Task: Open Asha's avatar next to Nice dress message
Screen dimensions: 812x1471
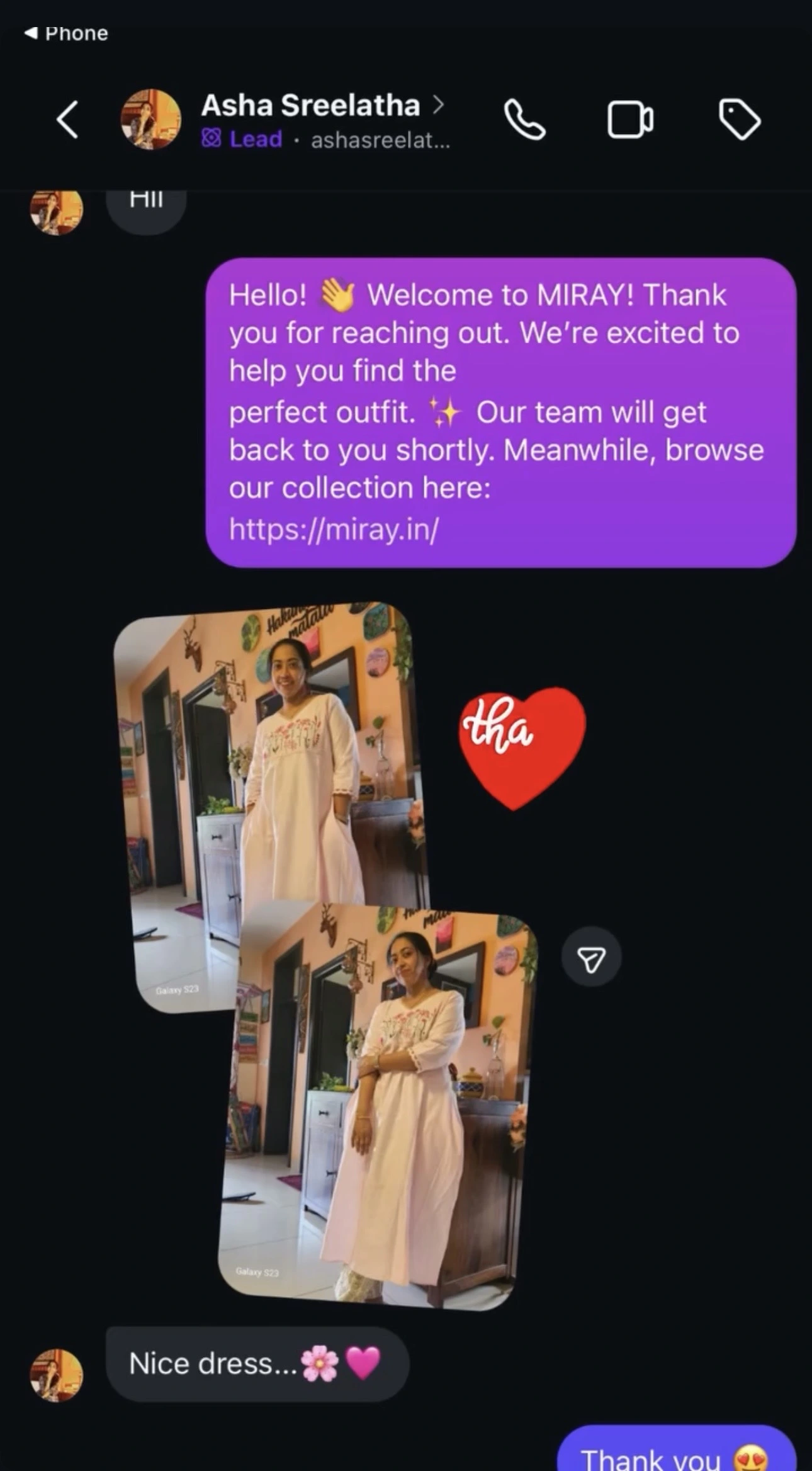Action: point(57,1375)
